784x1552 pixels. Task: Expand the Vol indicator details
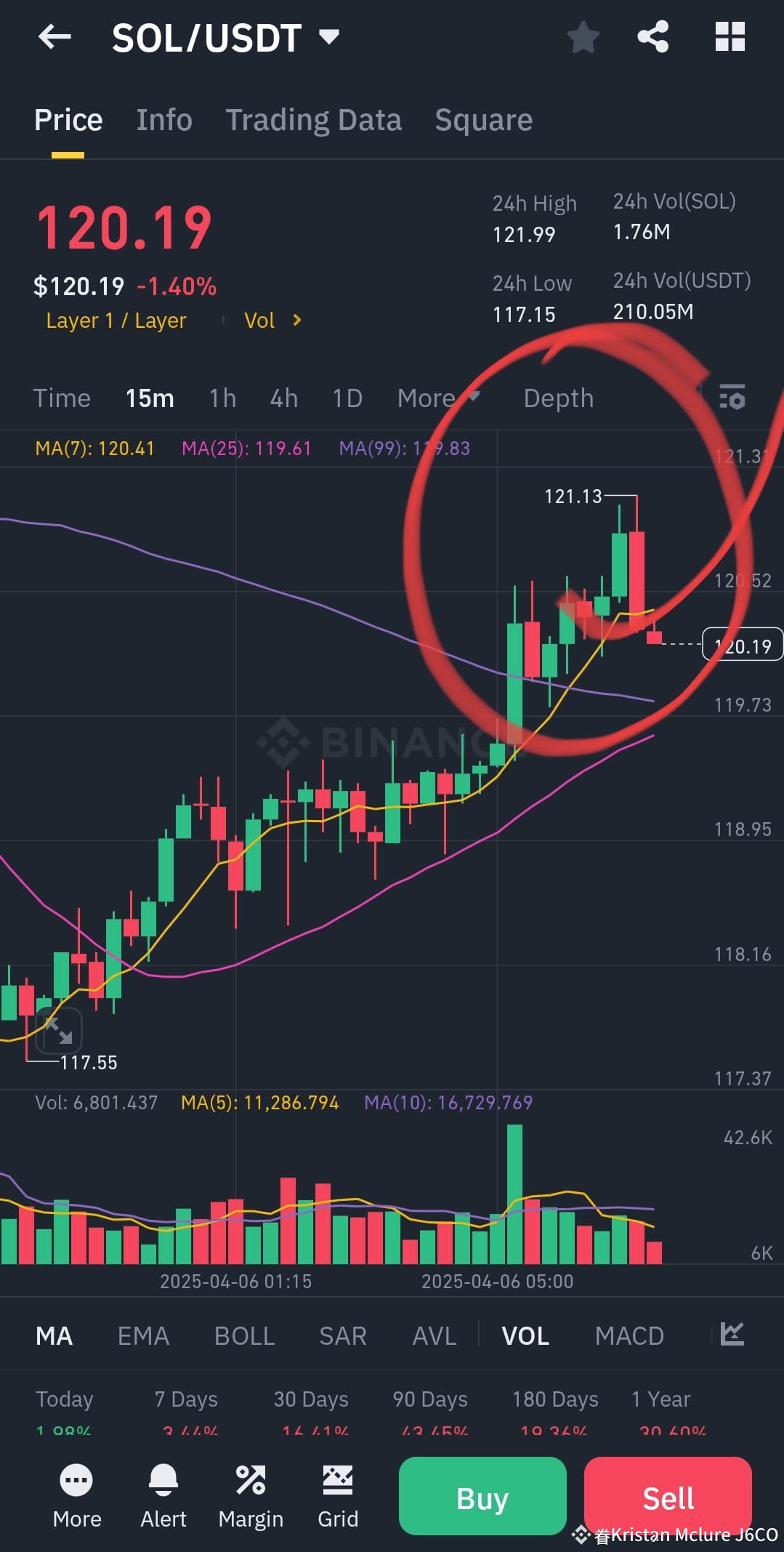coord(275,320)
